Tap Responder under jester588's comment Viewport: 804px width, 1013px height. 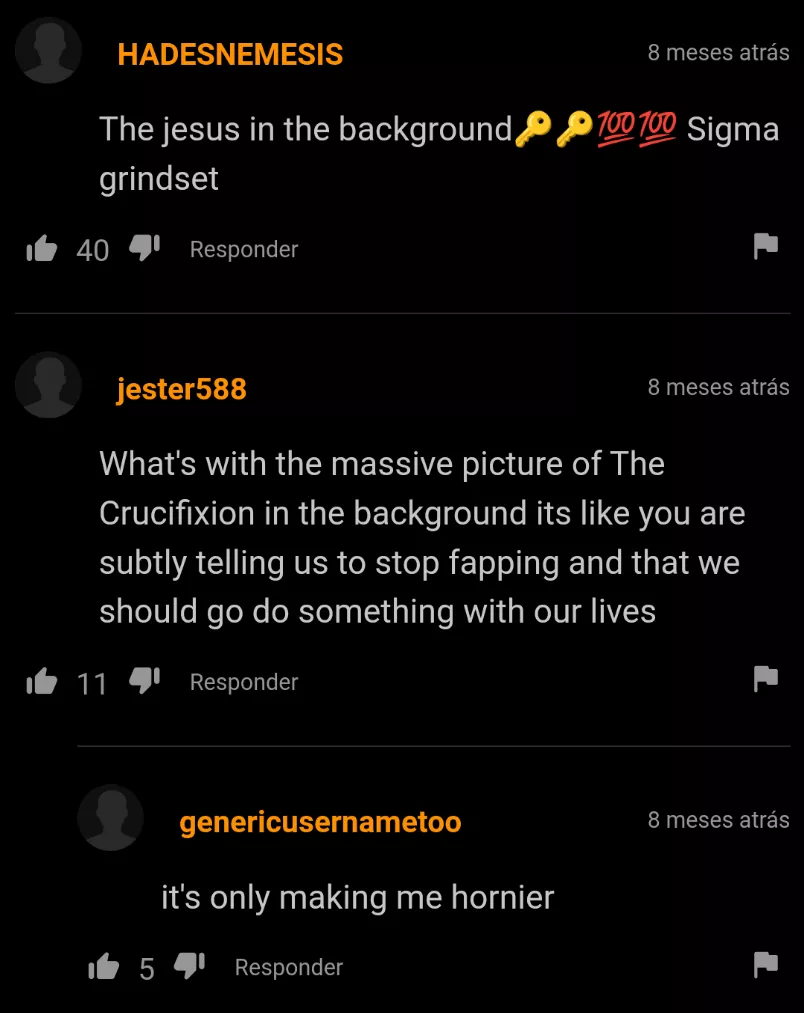[244, 682]
